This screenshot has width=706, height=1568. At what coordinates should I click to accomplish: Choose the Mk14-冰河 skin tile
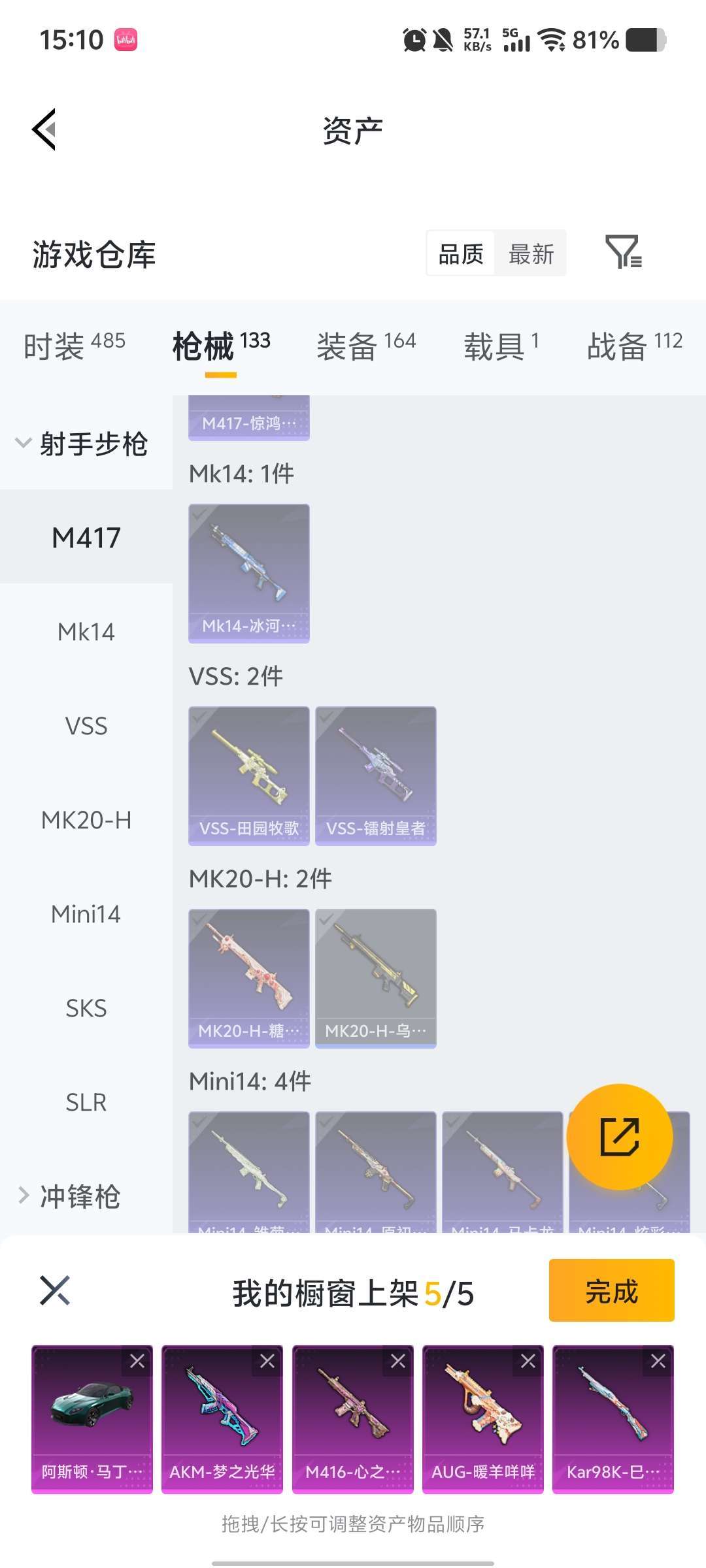point(249,573)
